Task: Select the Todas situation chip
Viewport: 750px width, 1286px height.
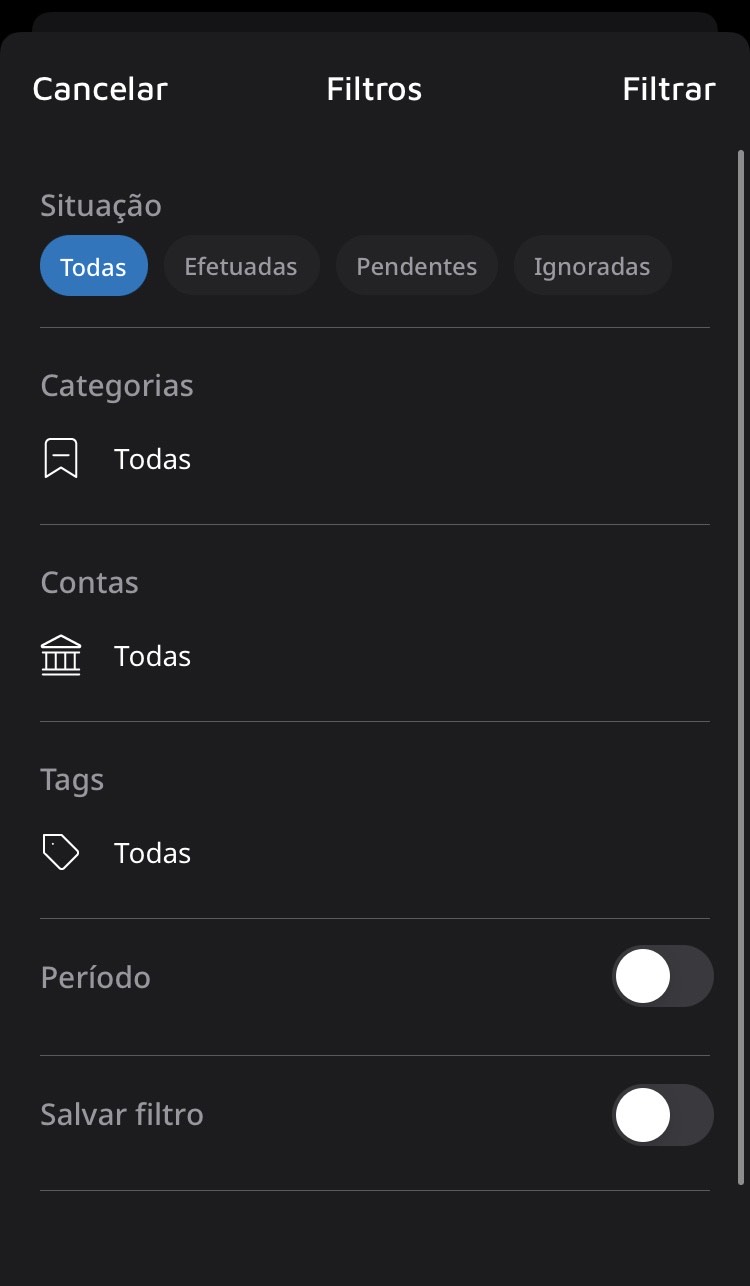Action: [x=94, y=267]
